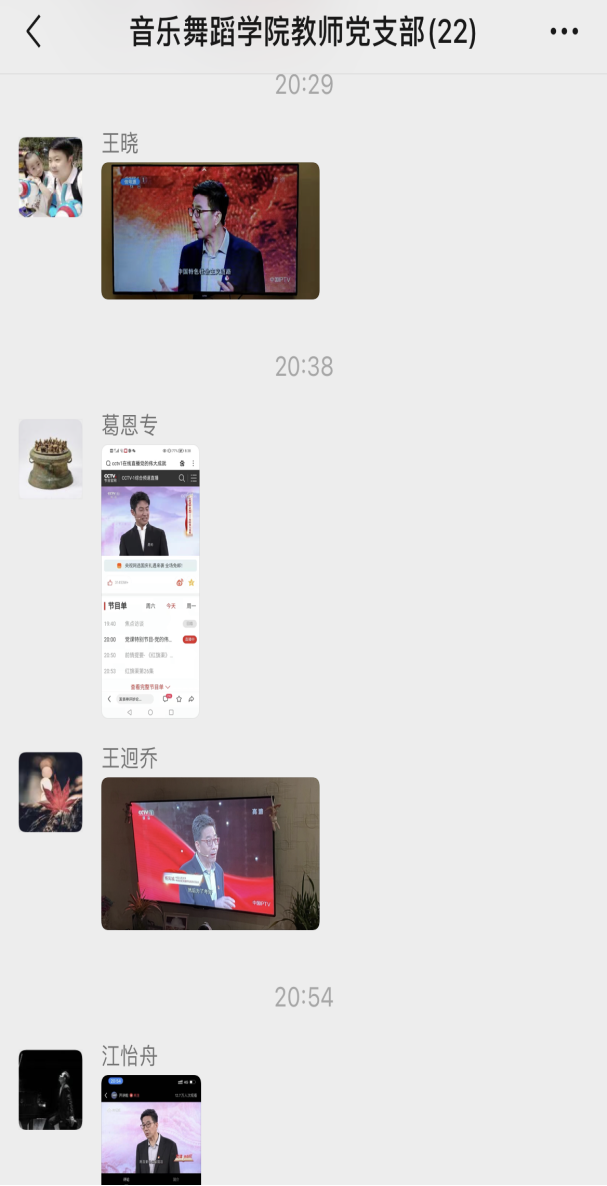View the screenshot sent by 葛恩专
Image resolution: width=607 pixels, height=1186 pixels.
coord(150,581)
